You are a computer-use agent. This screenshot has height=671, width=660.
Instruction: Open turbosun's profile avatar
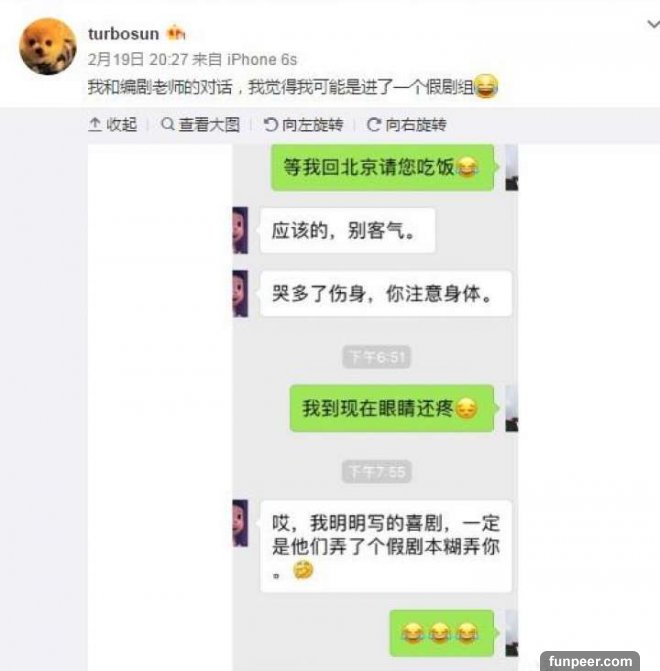click(x=47, y=48)
